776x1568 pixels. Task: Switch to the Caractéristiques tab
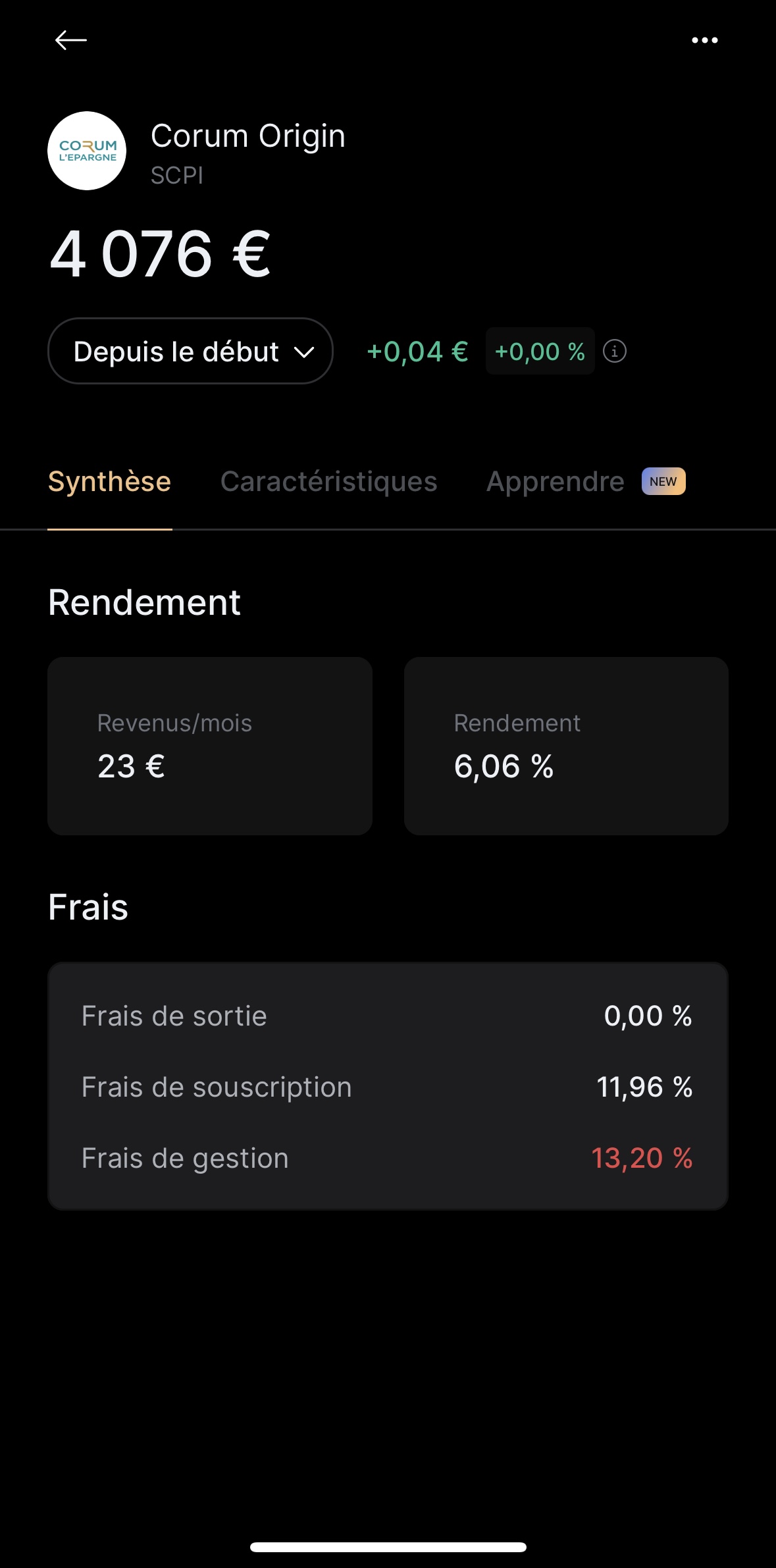click(328, 481)
